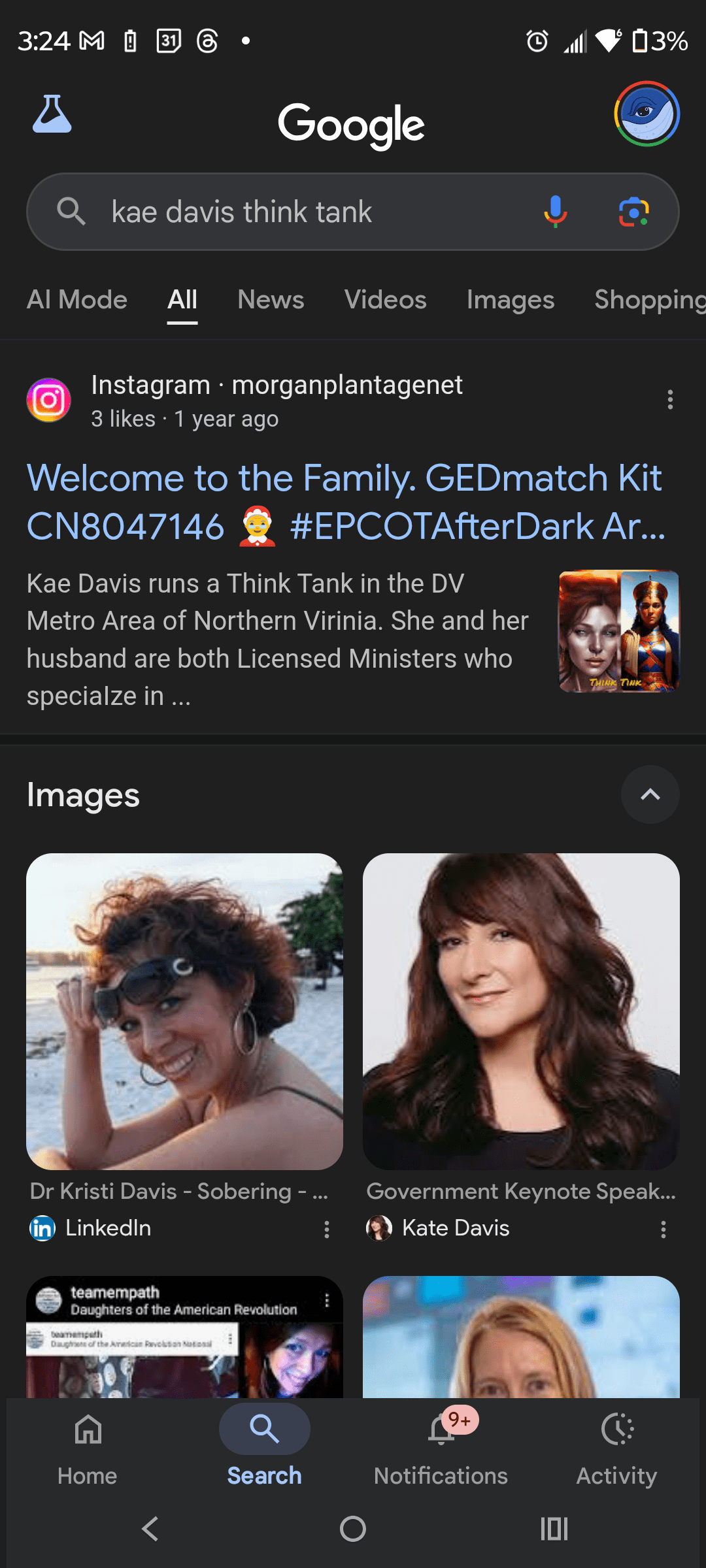Switch to the Images results tab
The width and height of the screenshot is (706, 1568).
[510, 300]
